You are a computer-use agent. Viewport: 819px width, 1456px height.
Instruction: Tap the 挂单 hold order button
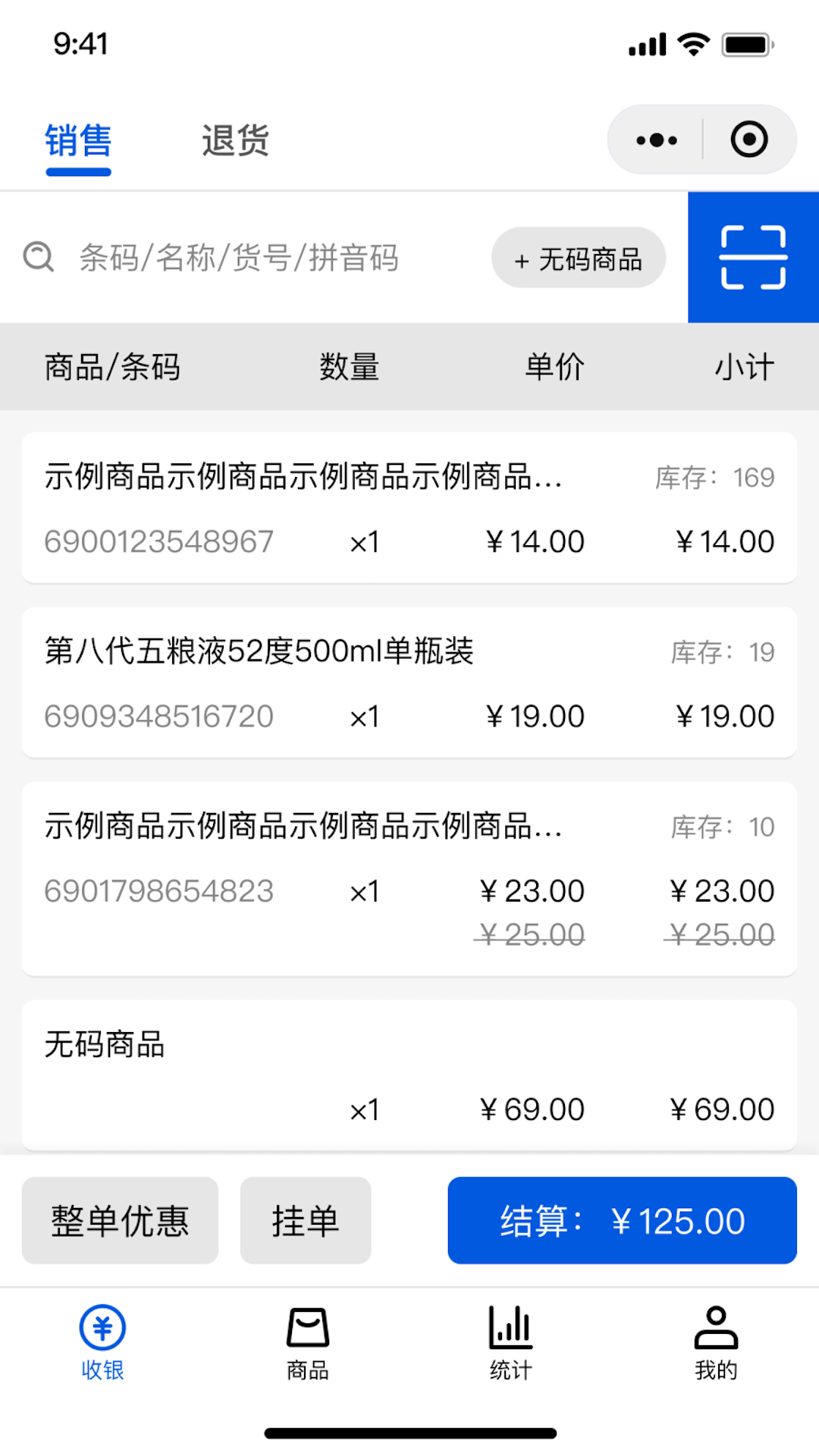click(x=306, y=1220)
